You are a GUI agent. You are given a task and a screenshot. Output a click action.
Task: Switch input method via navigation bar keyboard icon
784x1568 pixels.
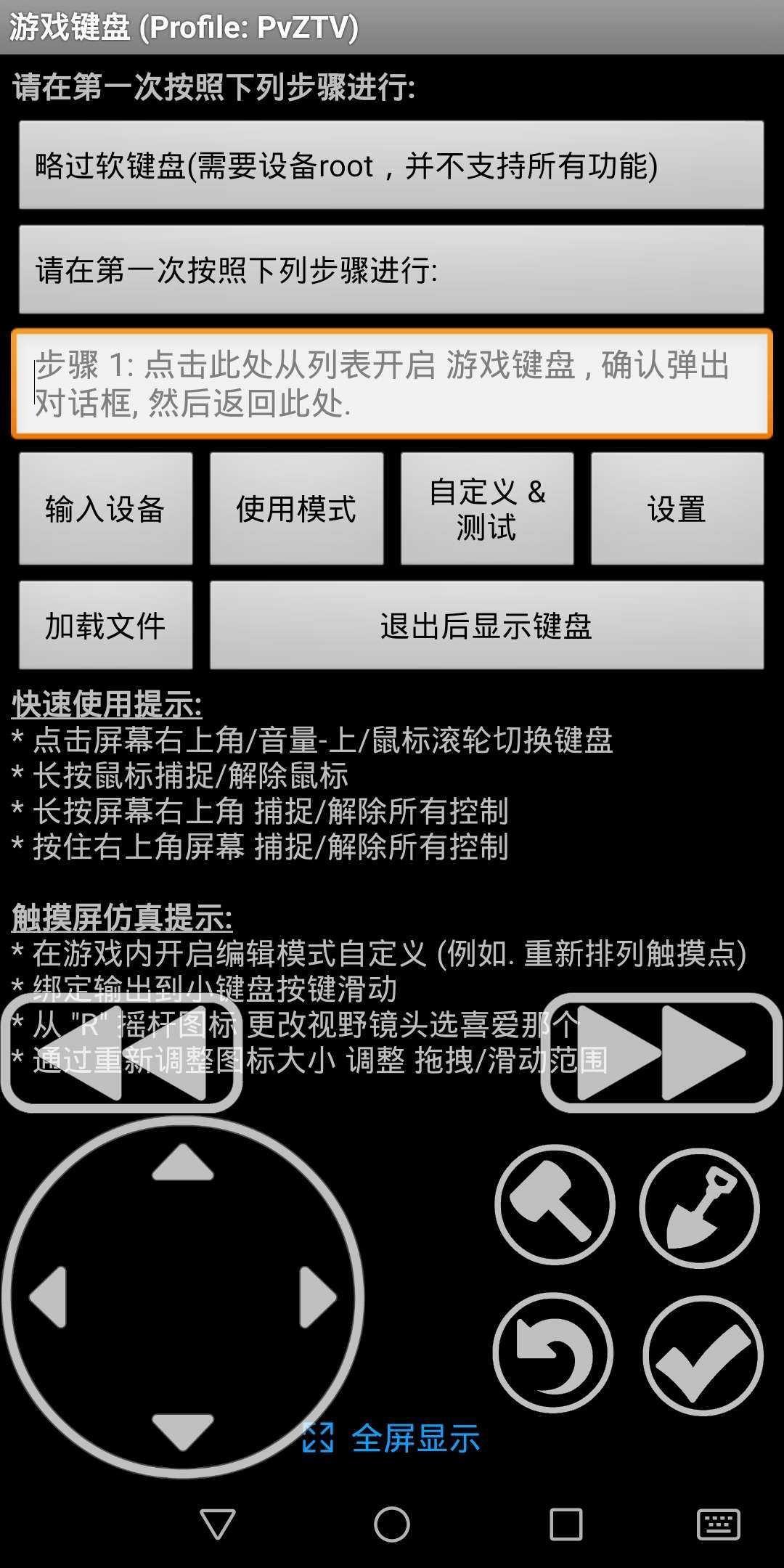point(718,1524)
